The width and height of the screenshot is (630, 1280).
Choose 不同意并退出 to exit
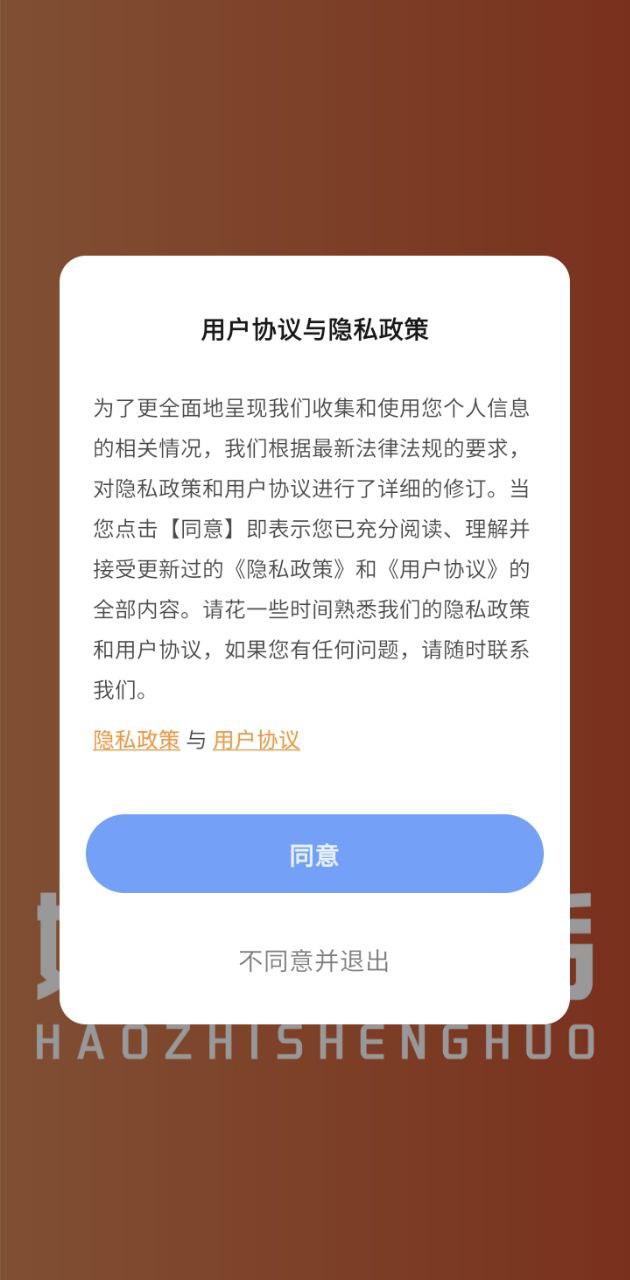314,961
